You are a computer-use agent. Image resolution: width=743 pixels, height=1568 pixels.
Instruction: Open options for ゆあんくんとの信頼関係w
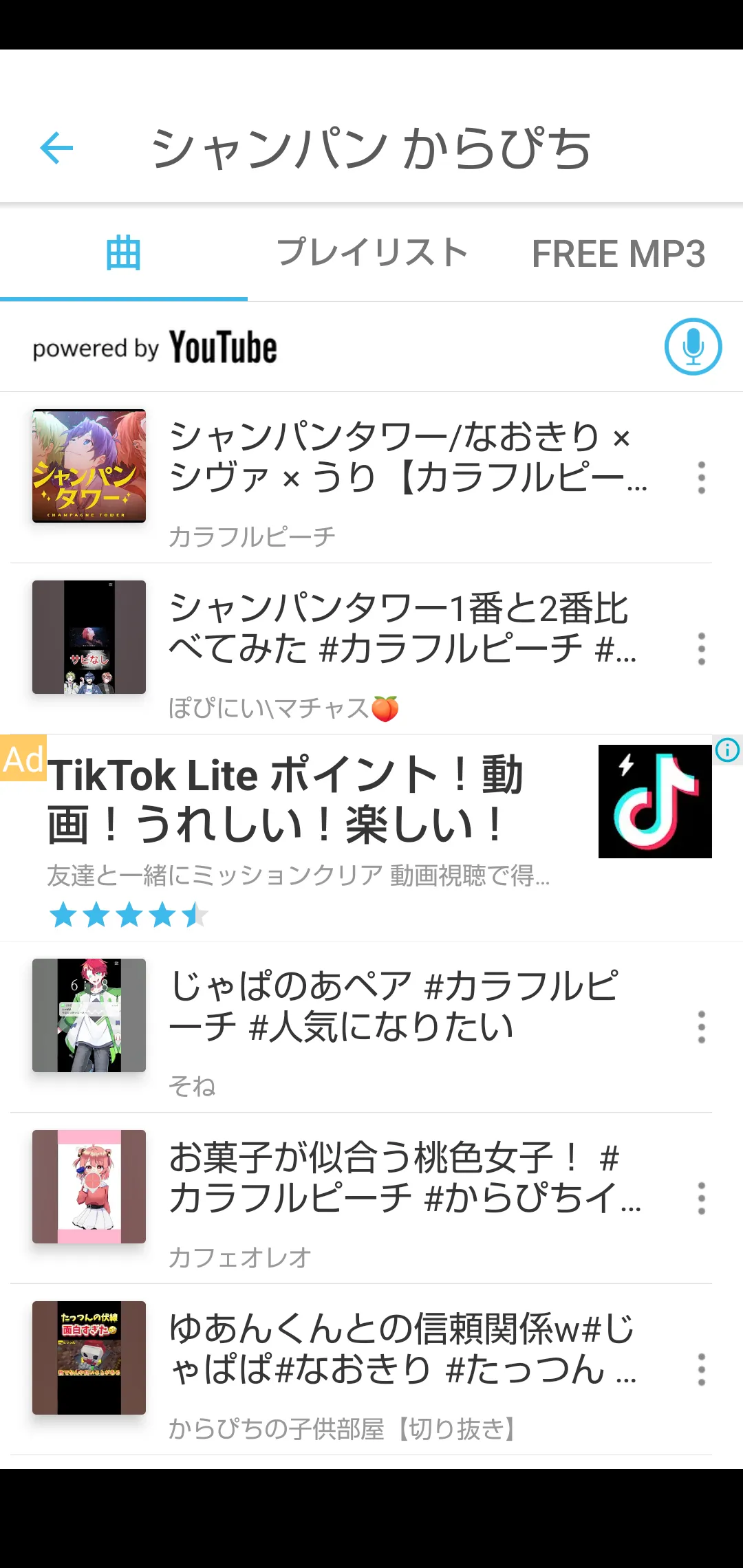pos(701,1370)
